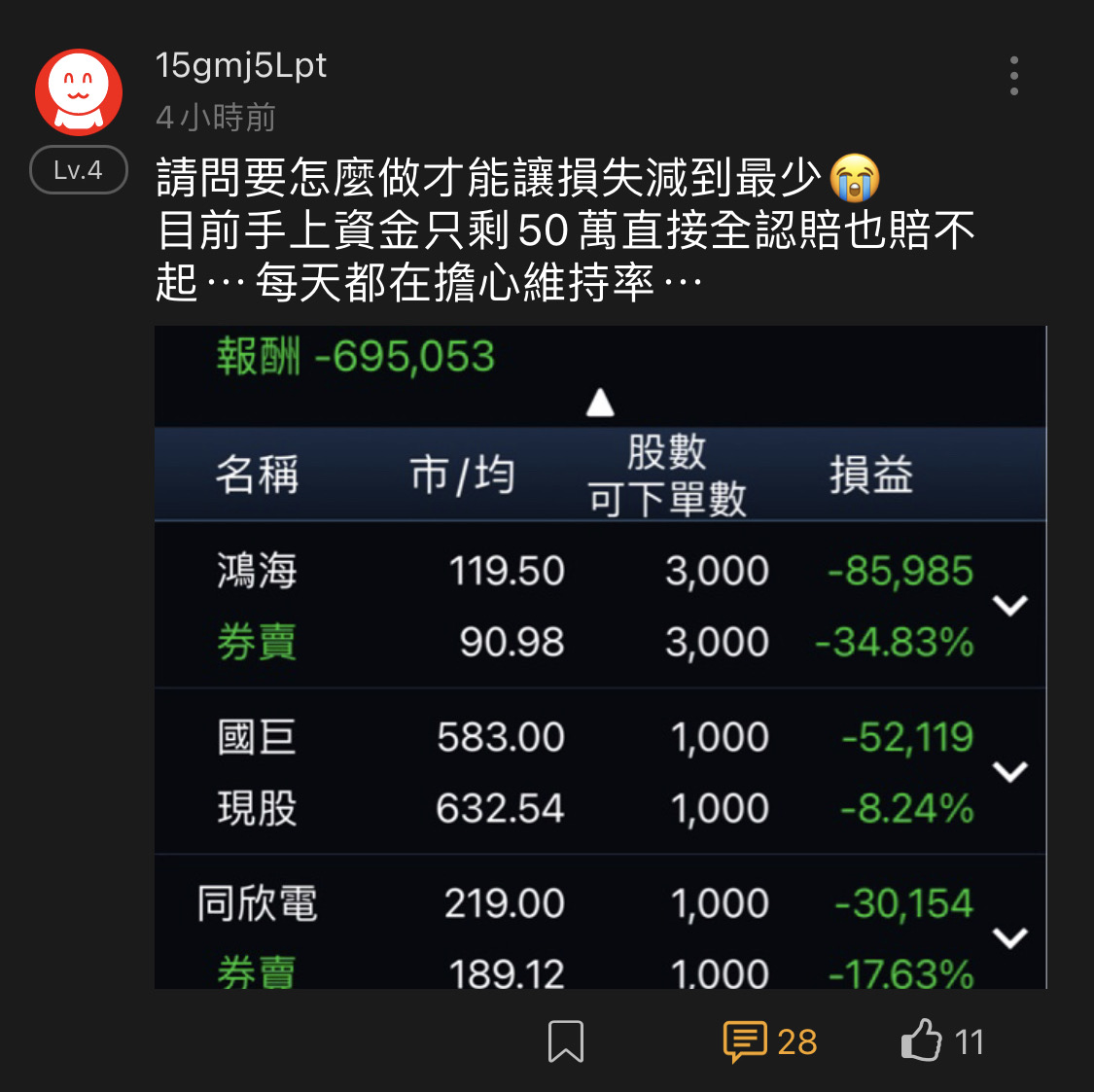
Task: Open 15gmj5Lpt's profile avatar
Action: [x=79, y=91]
